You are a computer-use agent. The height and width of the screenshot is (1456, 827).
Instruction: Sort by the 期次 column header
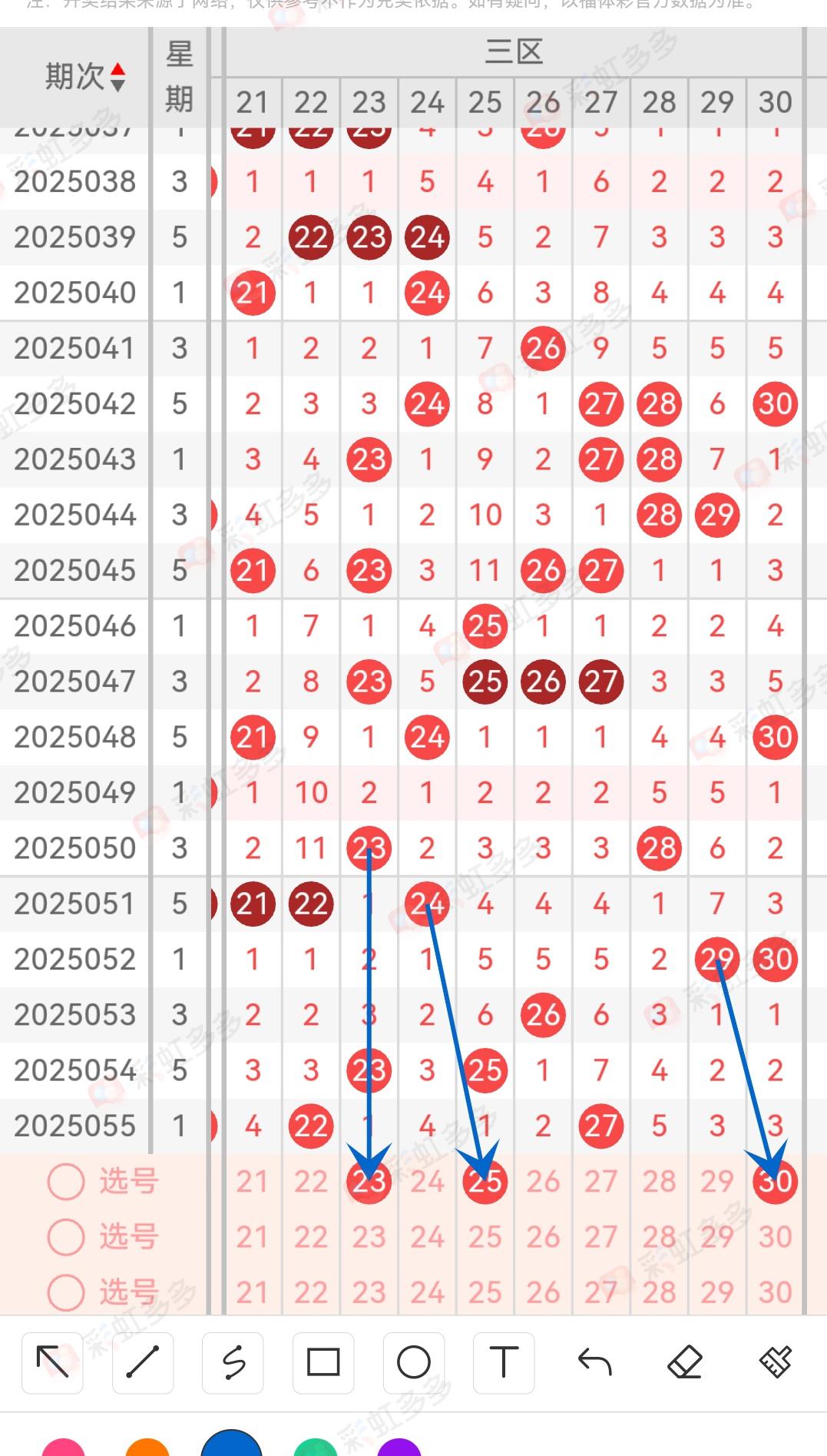click(x=84, y=77)
